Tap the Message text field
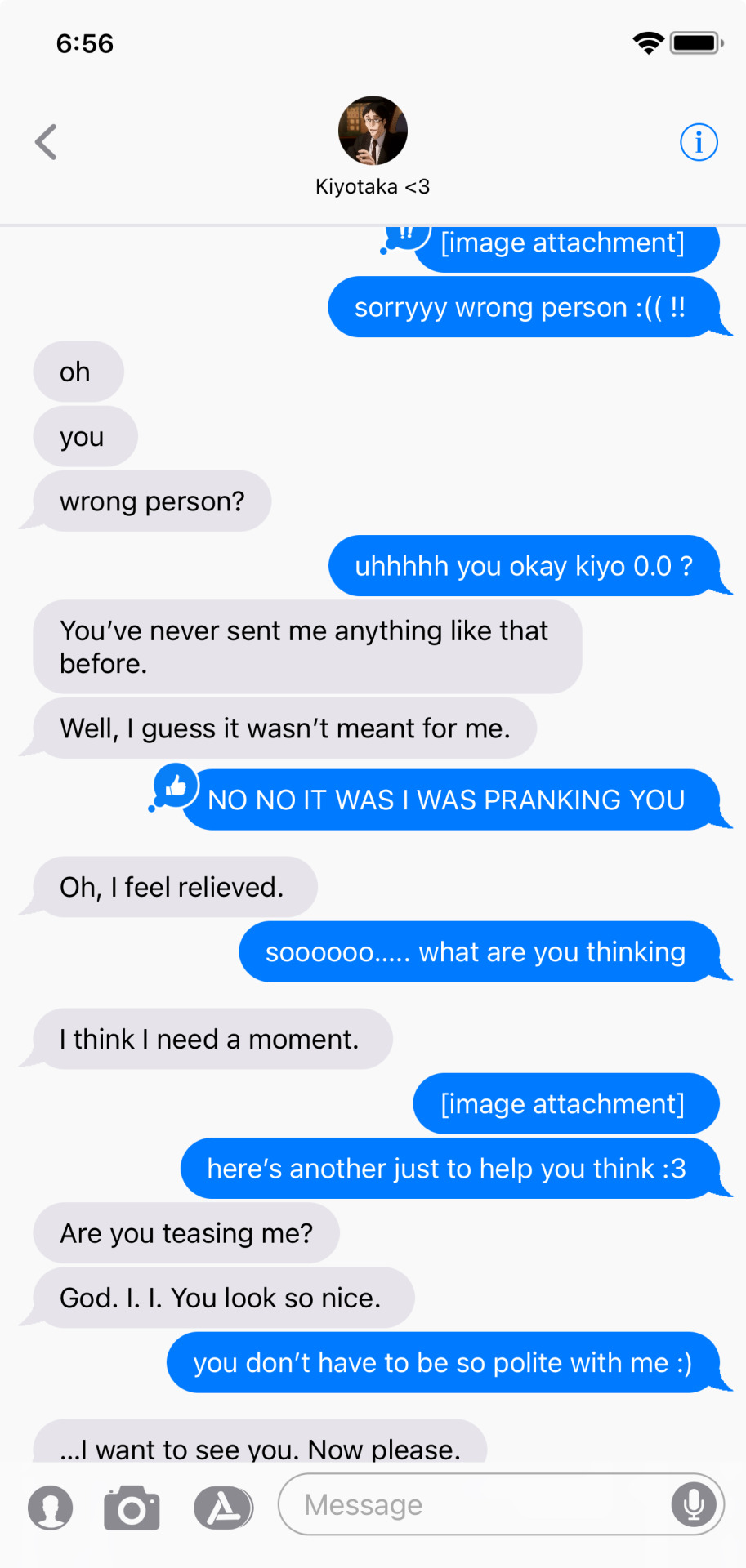 click(x=474, y=1504)
